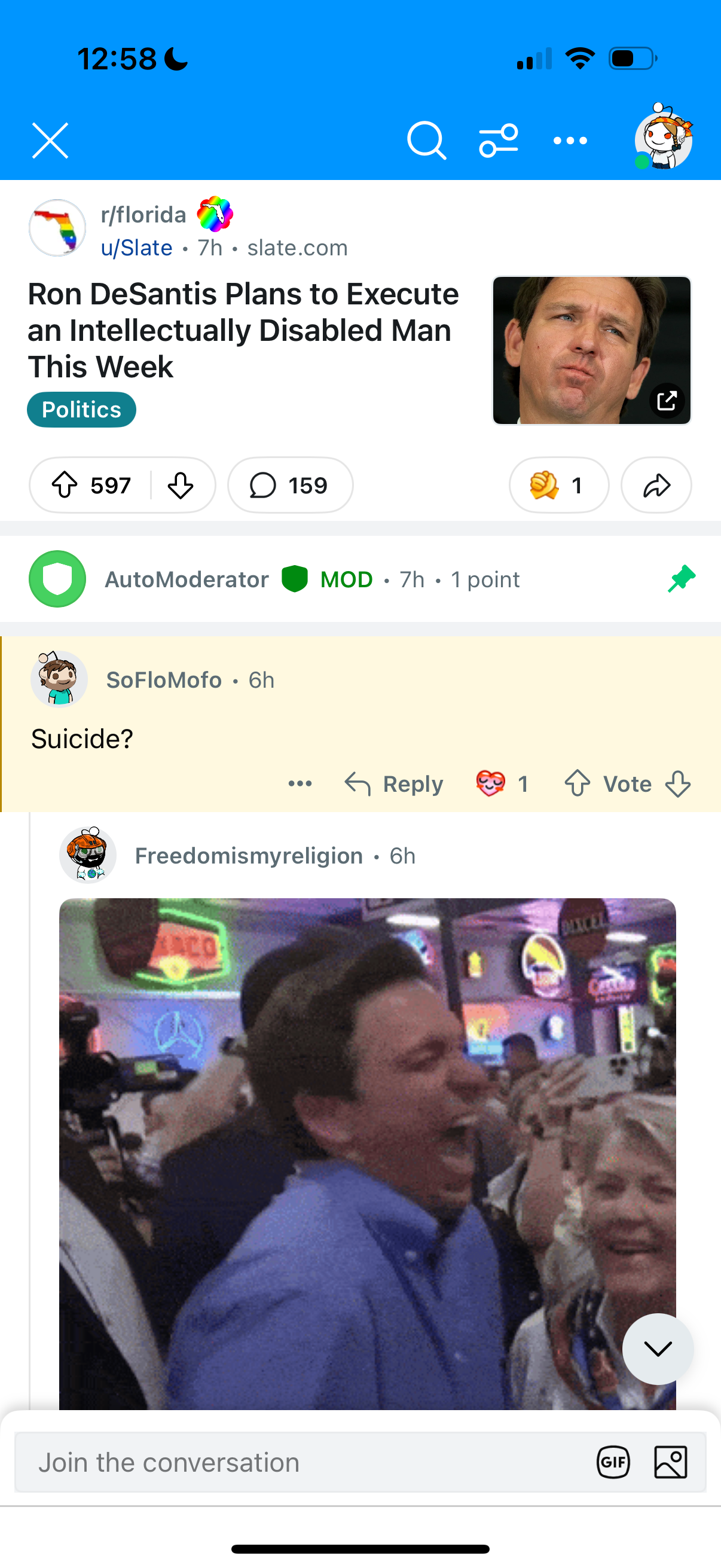This screenshot has height=1568, width=721.
Task: Open the 159 comments button
Action: coord(290,485)
